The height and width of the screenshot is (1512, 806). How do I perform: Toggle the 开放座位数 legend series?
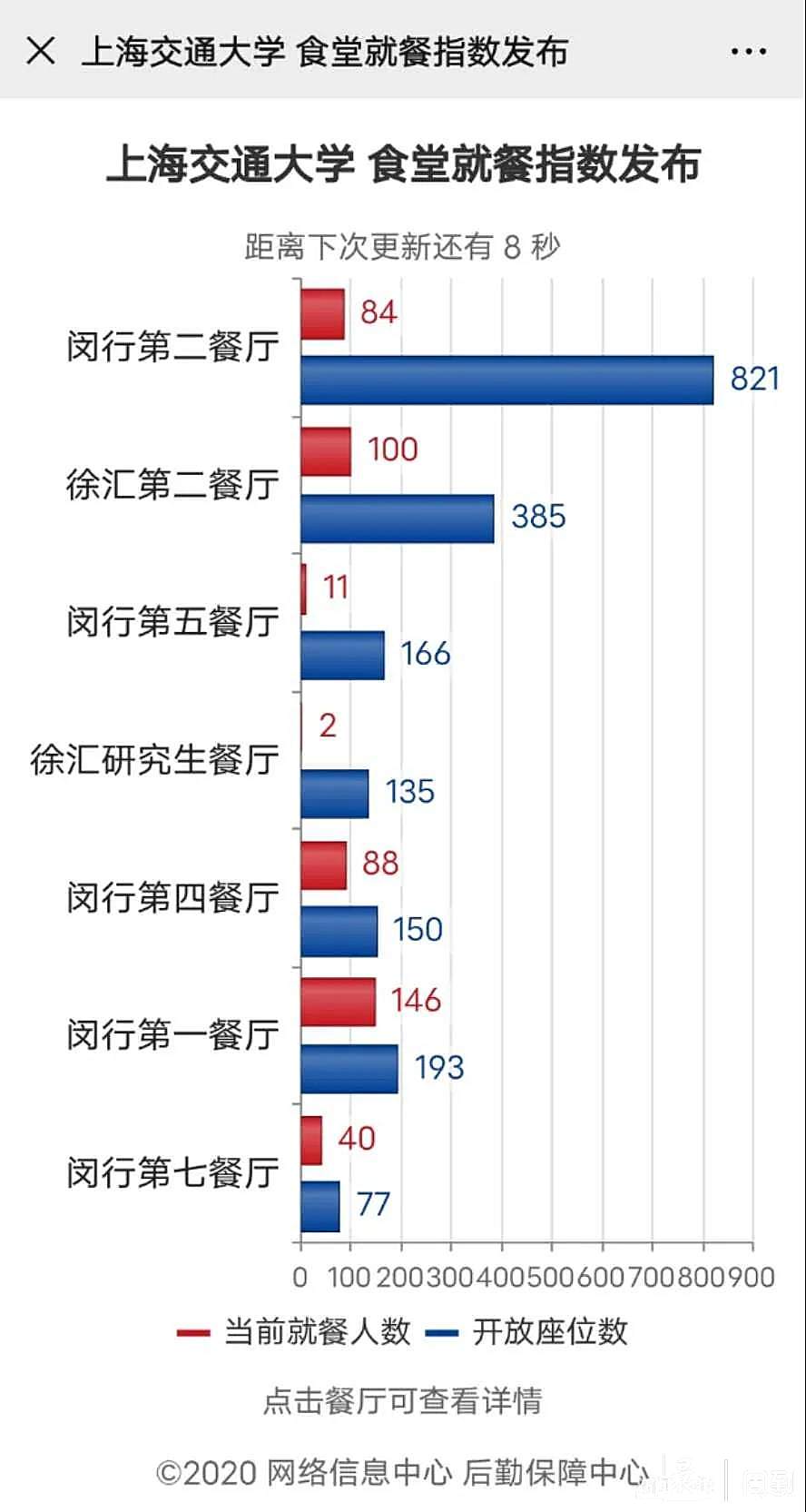526,1332
